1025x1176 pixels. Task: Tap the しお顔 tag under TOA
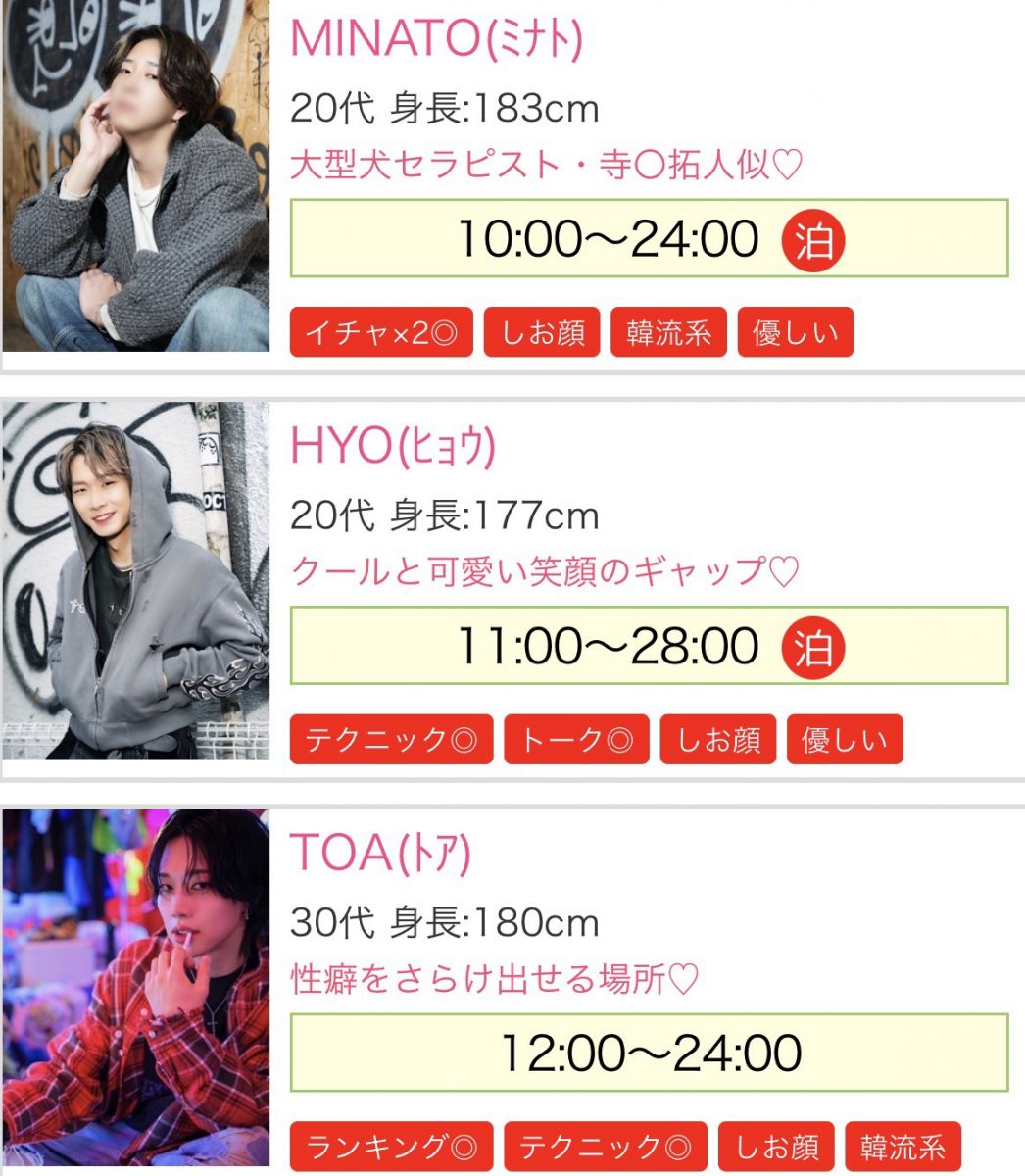(x=776, y=1146)
